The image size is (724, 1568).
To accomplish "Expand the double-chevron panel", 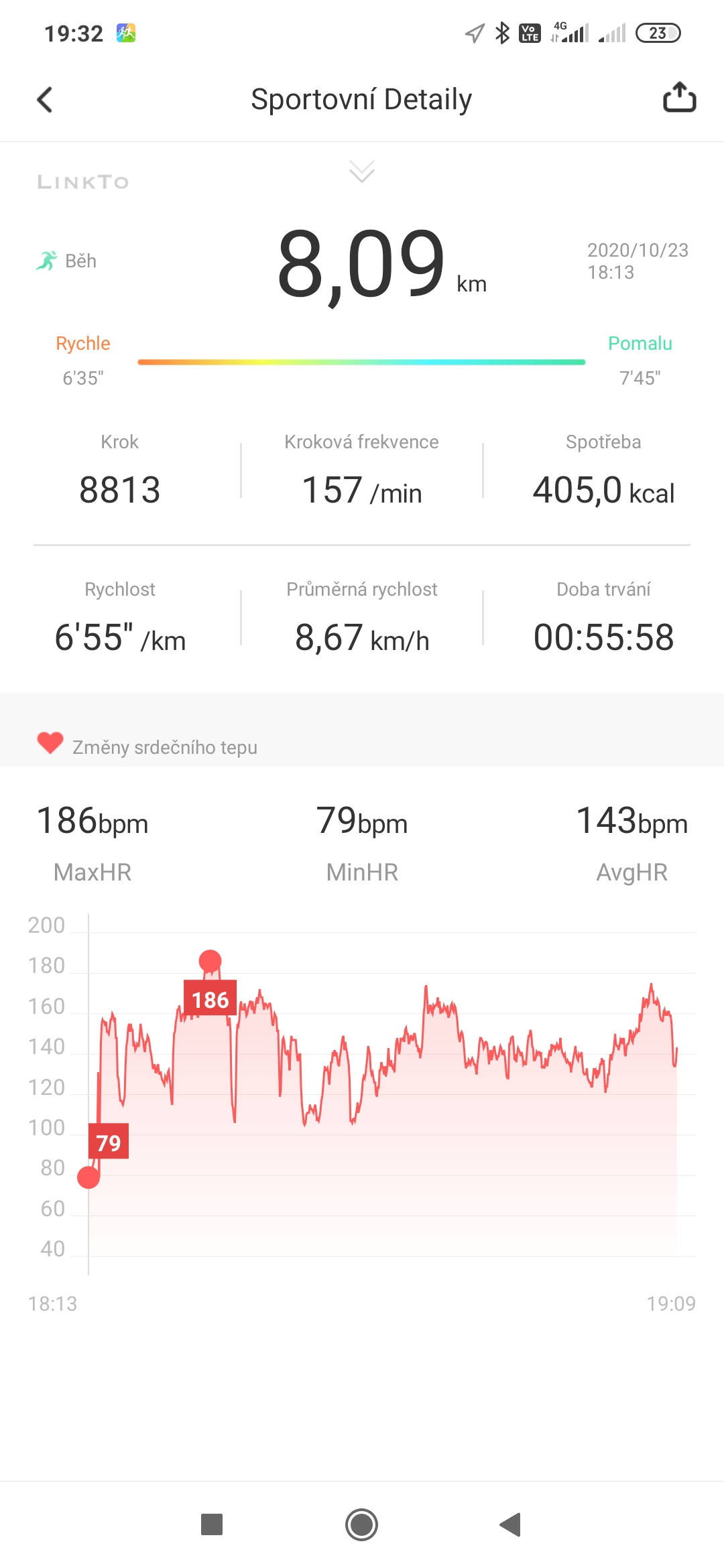I will click(x=362, y=172).
